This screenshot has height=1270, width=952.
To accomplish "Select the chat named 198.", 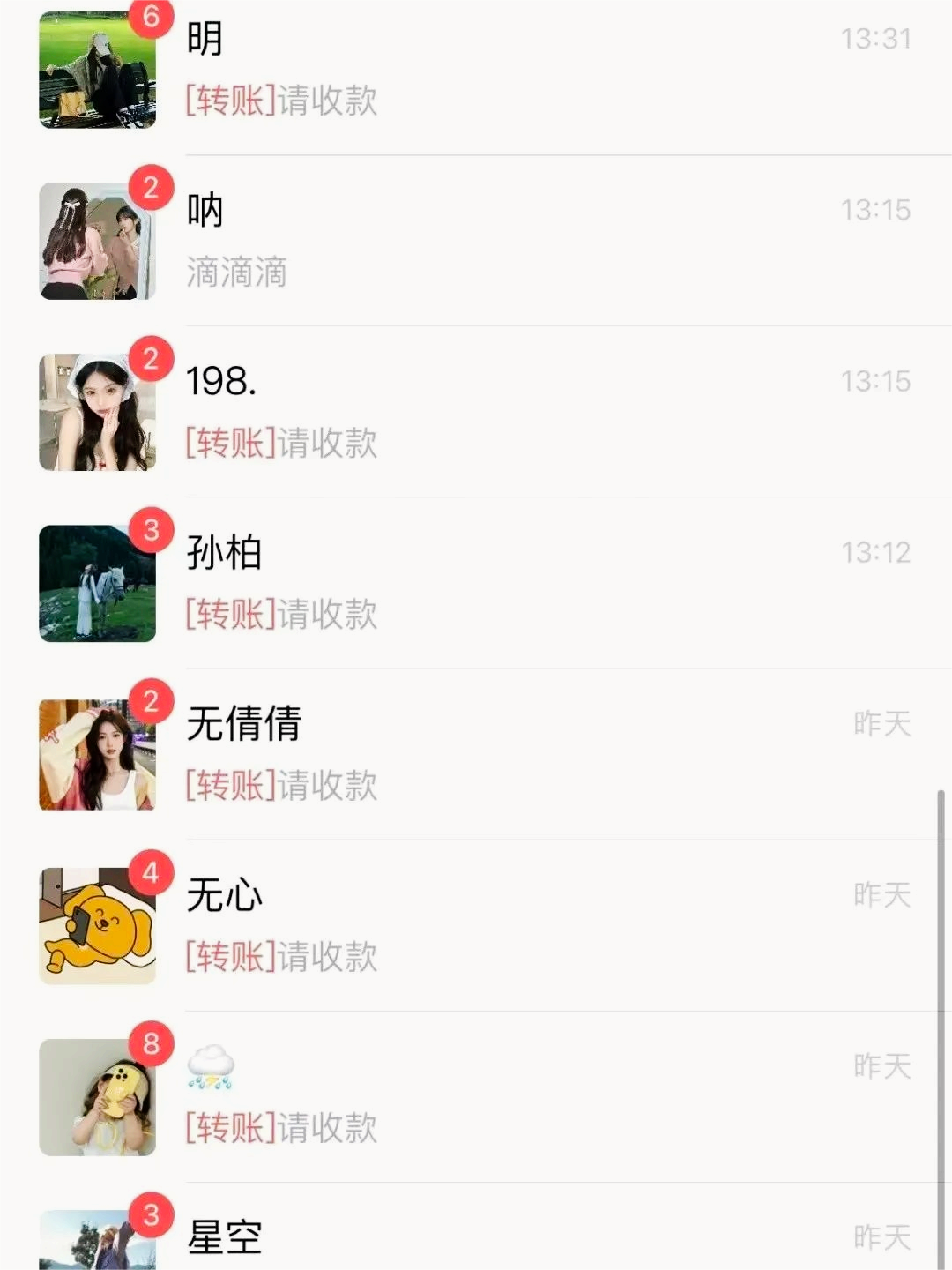I will coord(476,412).
